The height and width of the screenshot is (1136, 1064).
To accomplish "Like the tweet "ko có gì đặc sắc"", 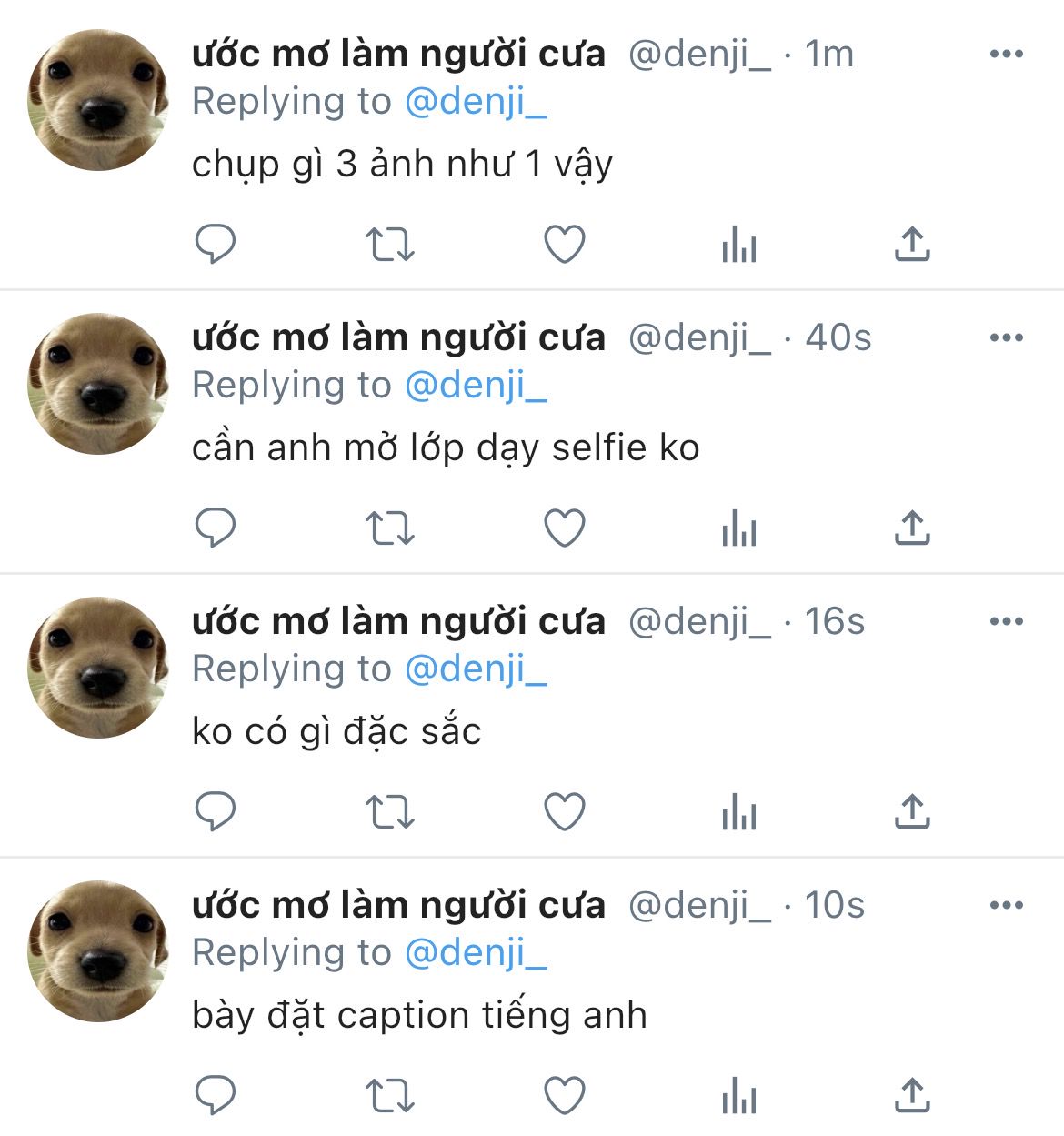I will (x=564, y=811).
